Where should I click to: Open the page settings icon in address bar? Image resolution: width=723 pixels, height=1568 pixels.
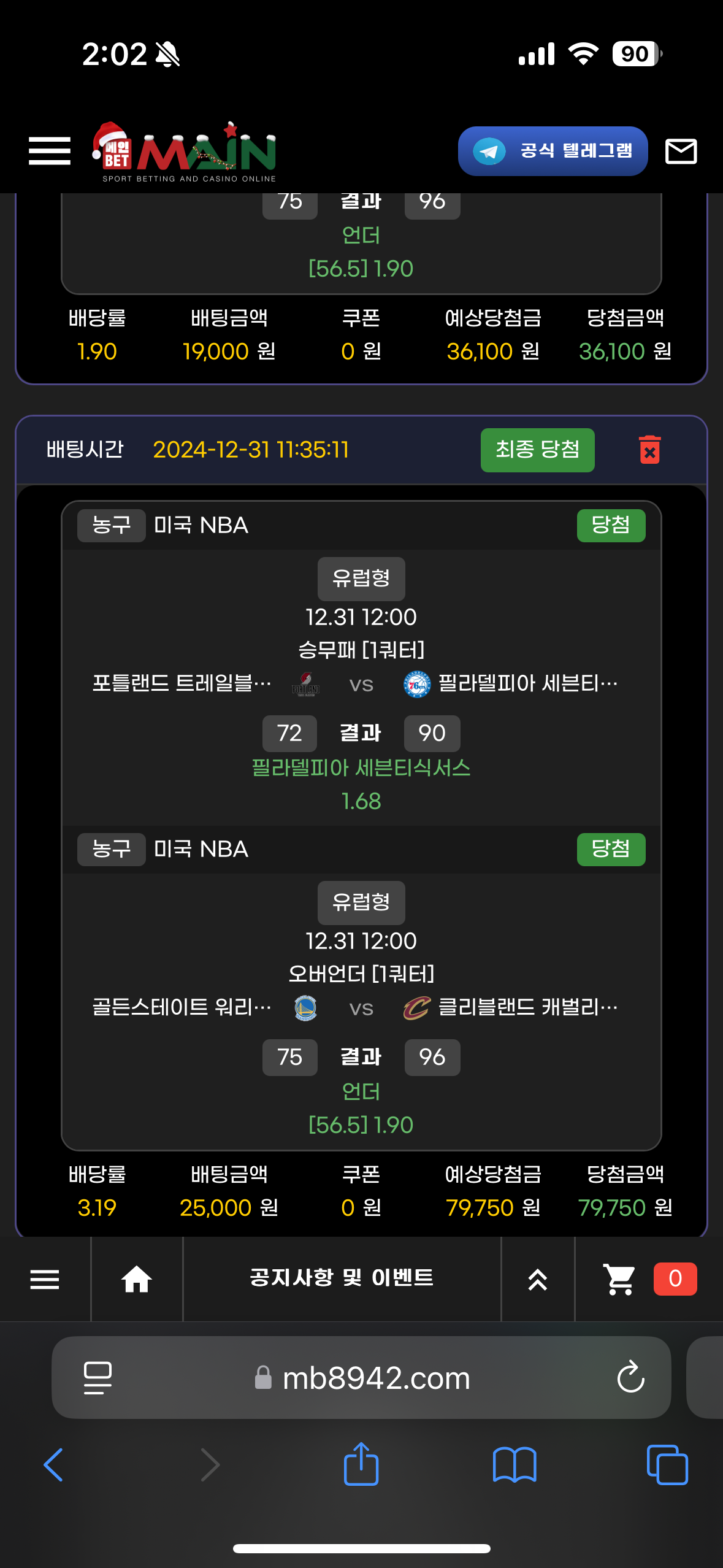pos(98,1378)
